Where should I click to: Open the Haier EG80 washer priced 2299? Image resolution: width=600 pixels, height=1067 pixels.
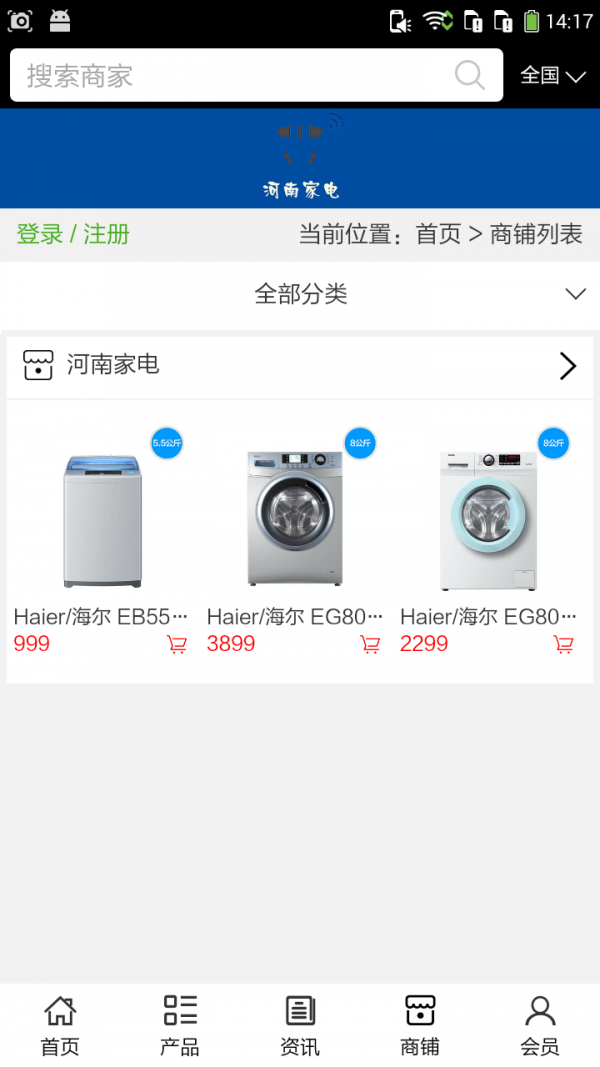click(x=488, y=520)
